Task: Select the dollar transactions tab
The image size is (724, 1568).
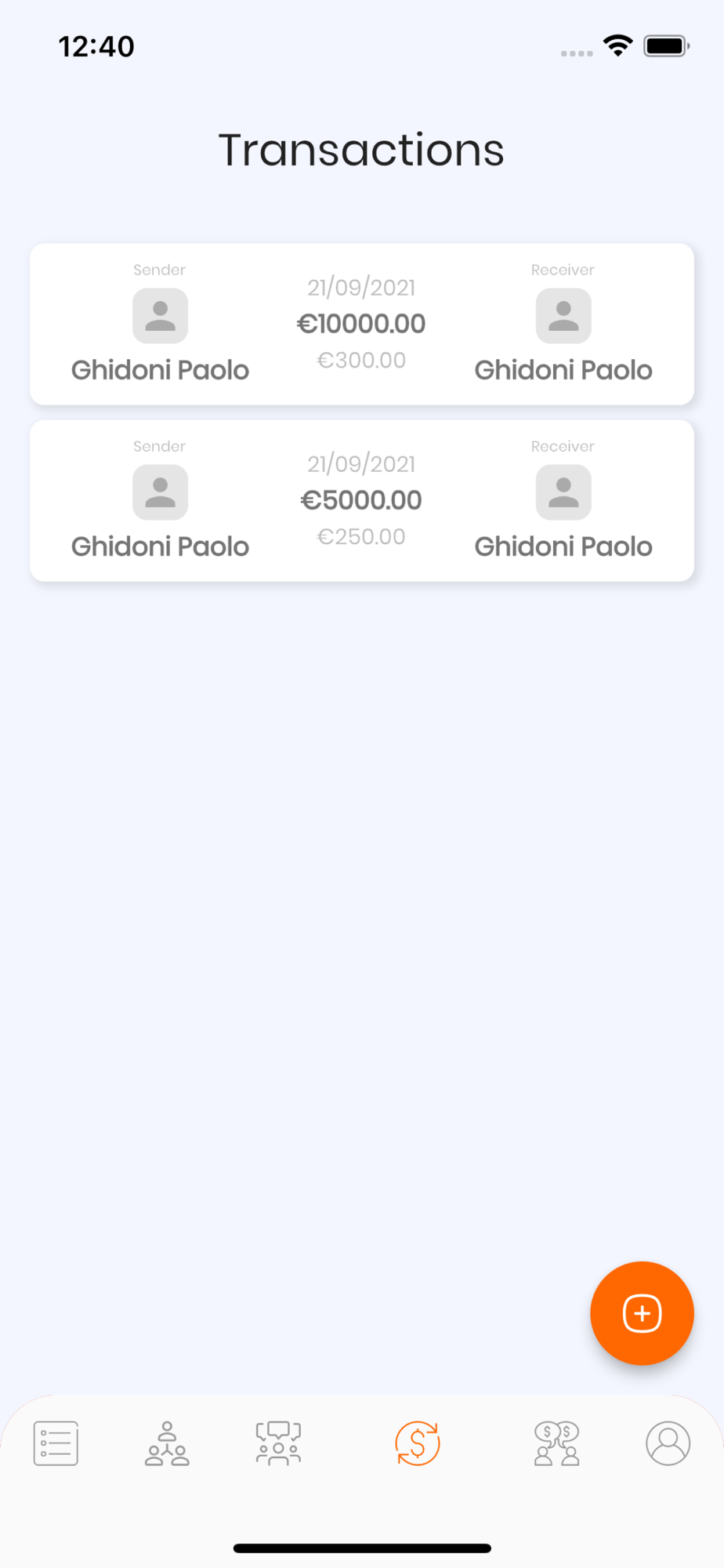Action: [418, 1443]
